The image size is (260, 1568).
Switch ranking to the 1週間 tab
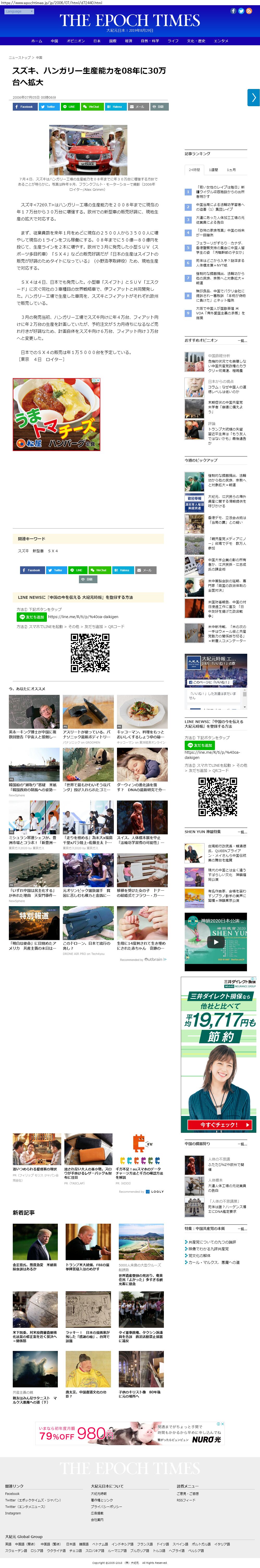coord(213,170)
